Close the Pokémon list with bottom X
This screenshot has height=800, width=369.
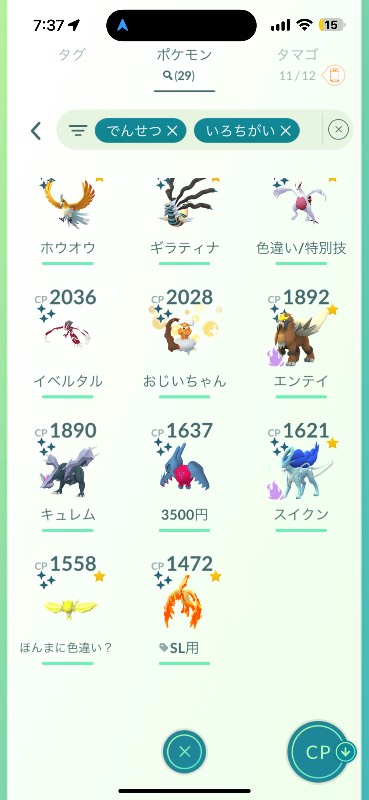pos(185,751)
